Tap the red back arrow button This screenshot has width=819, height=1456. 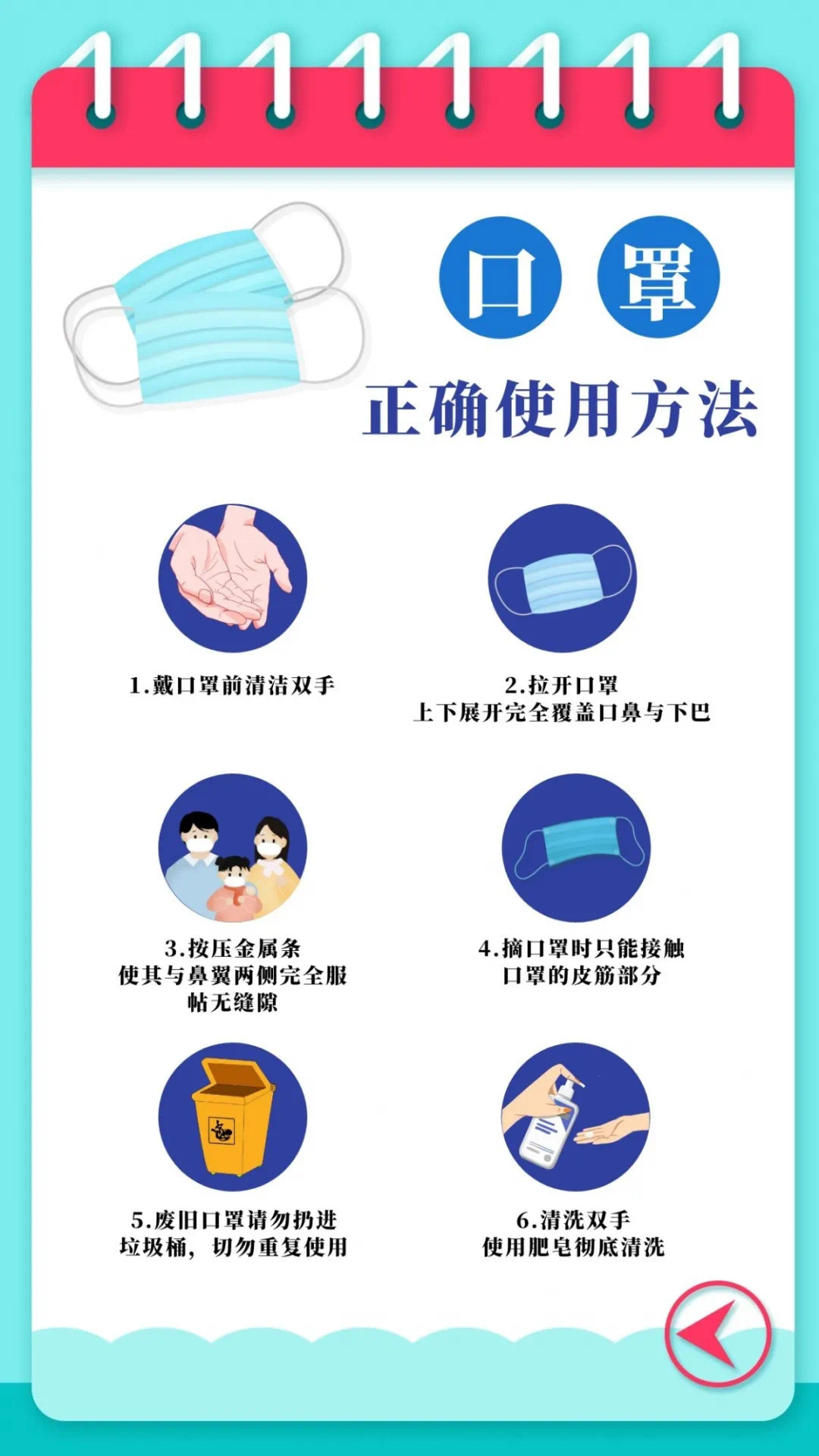click(x=717, y=1334)
